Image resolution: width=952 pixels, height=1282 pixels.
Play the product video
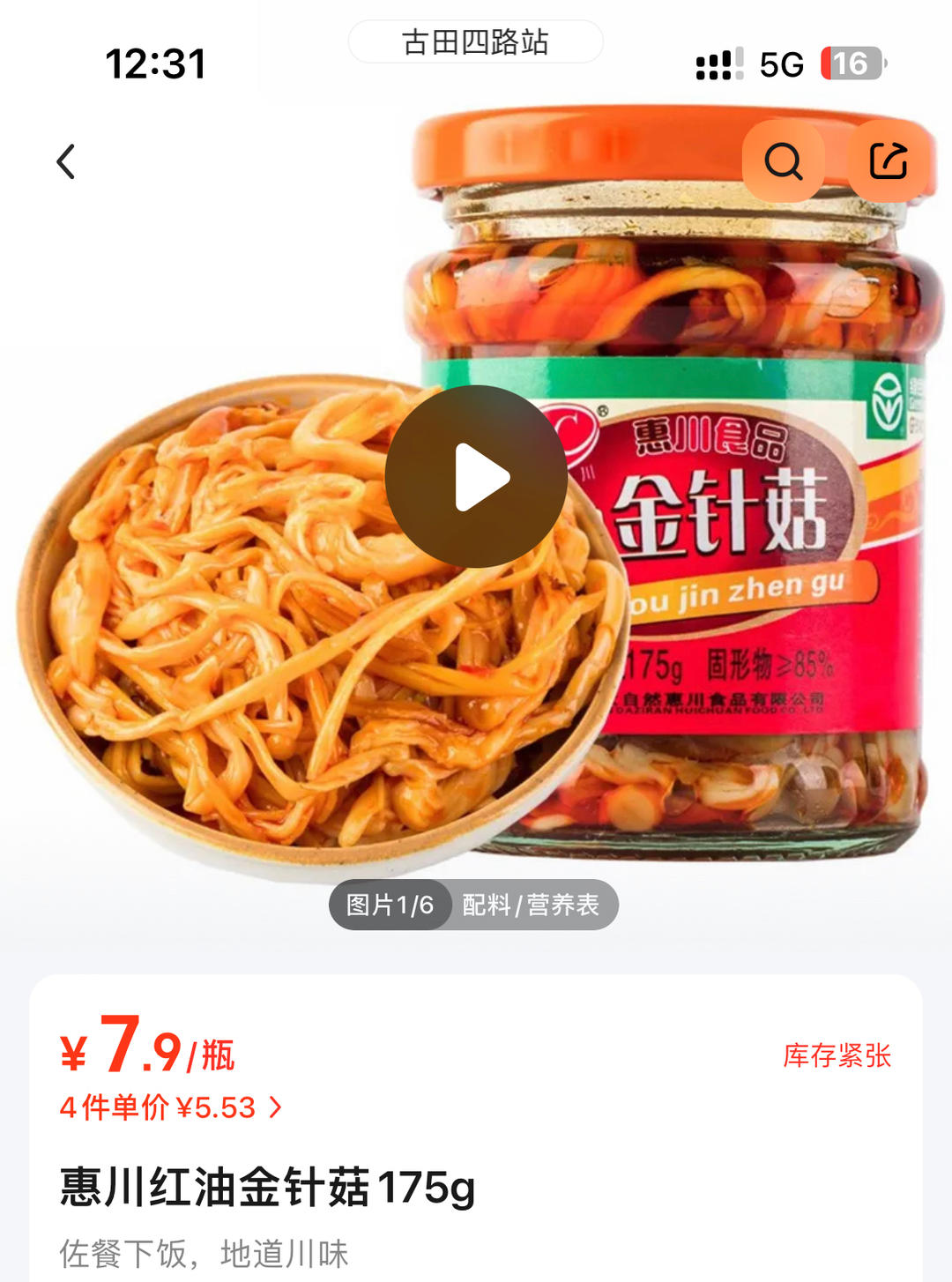476,477
